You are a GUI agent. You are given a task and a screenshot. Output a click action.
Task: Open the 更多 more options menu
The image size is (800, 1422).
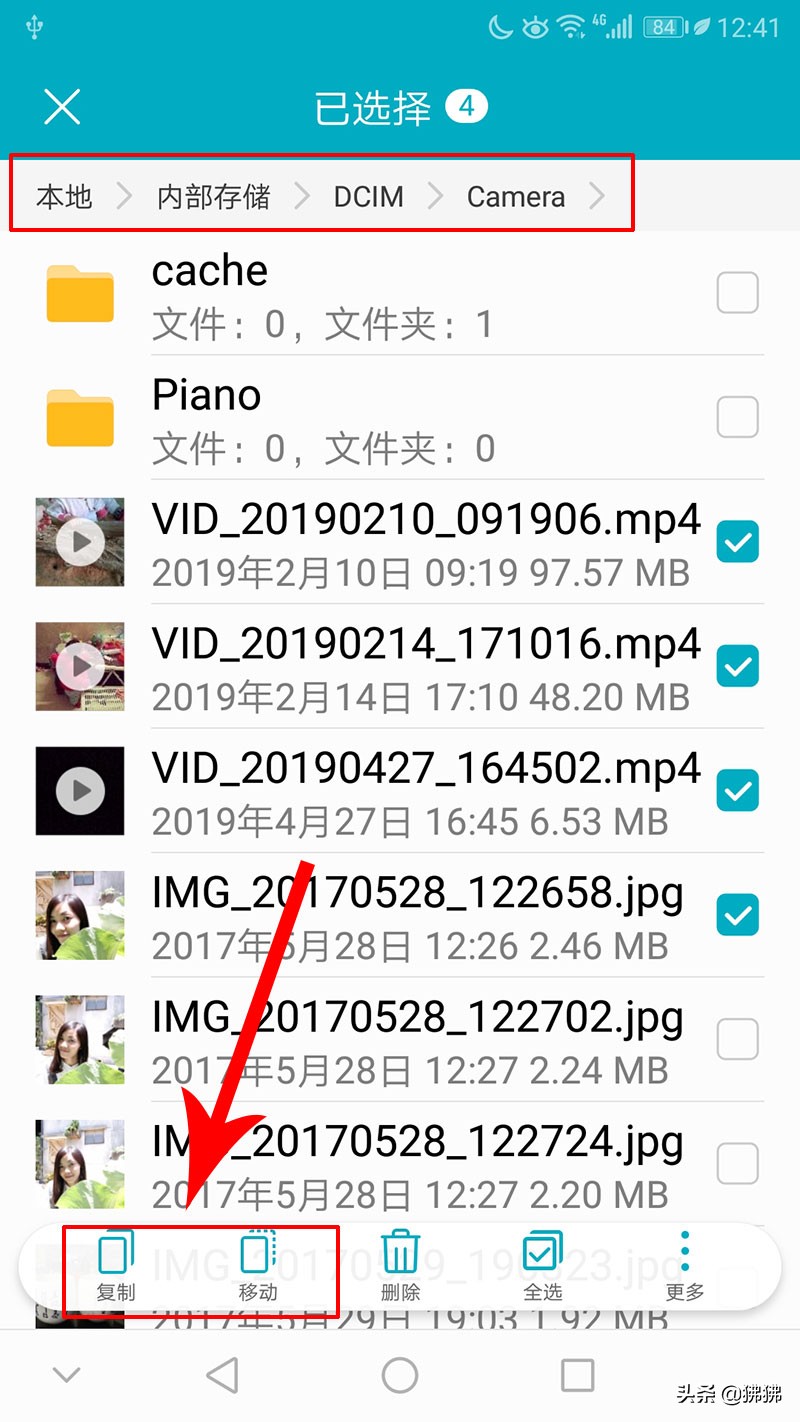(685, 1266)
